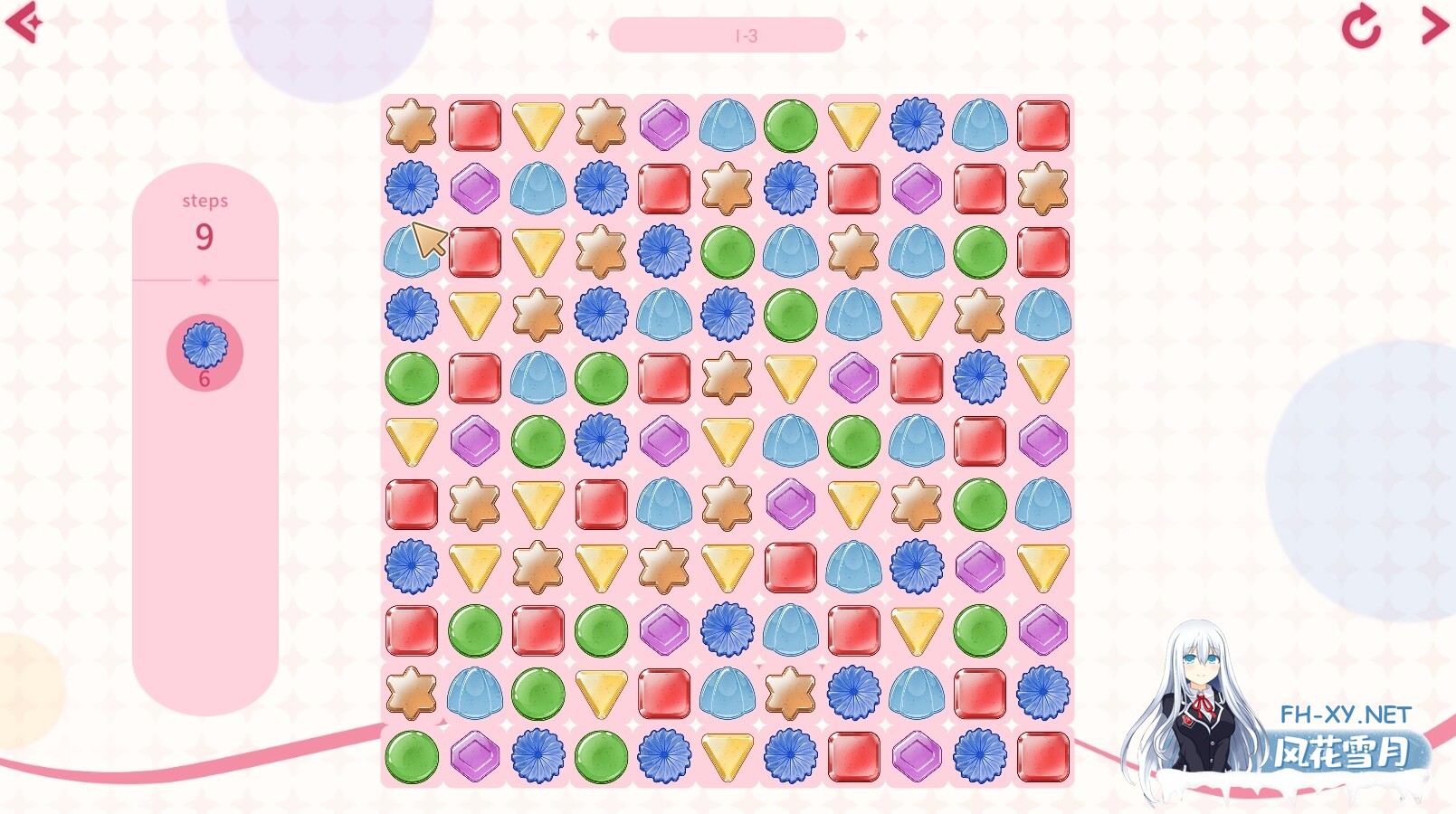1456x814 pixels.
Task: Select the star cookie in the grid's top-left corner
Action: [x=412, y=125]
